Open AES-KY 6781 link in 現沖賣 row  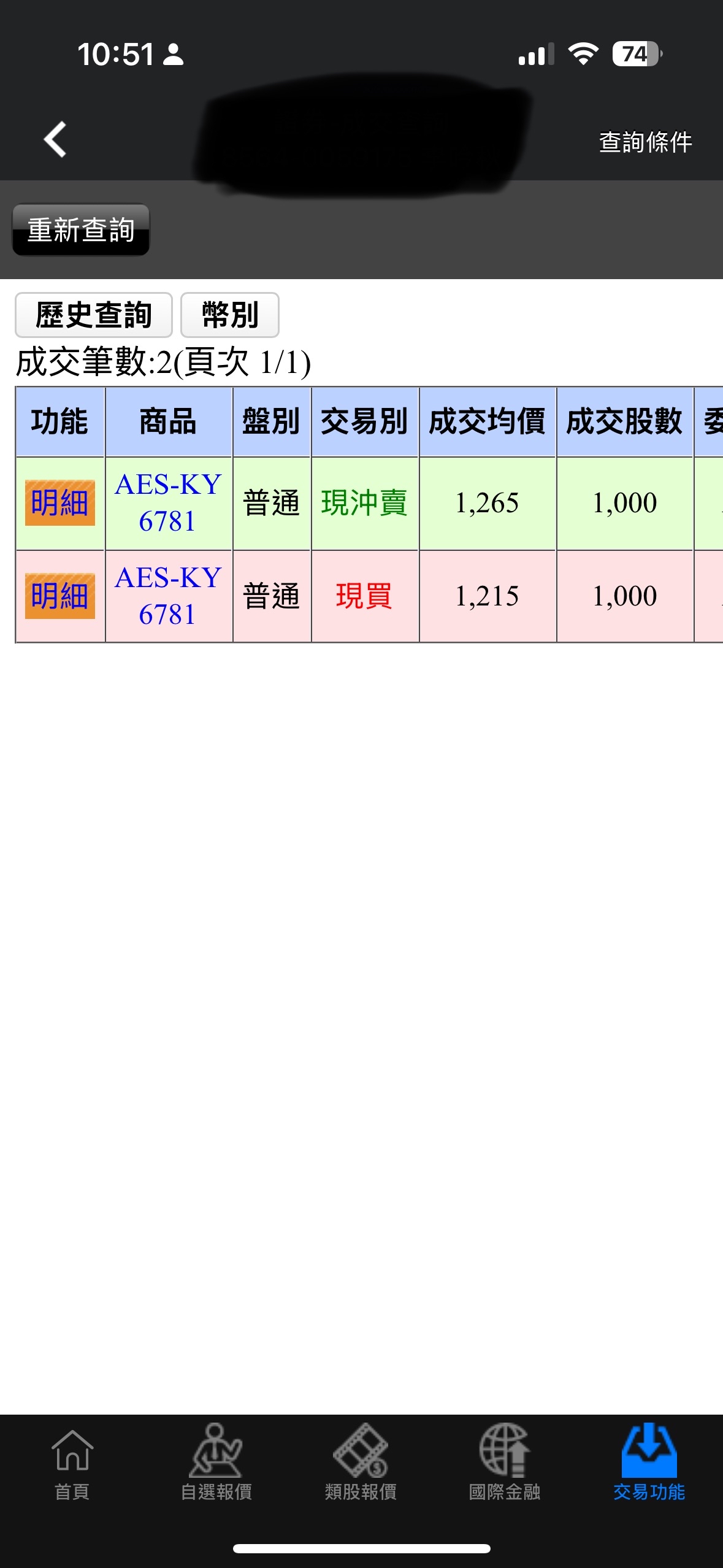(168, 503)
